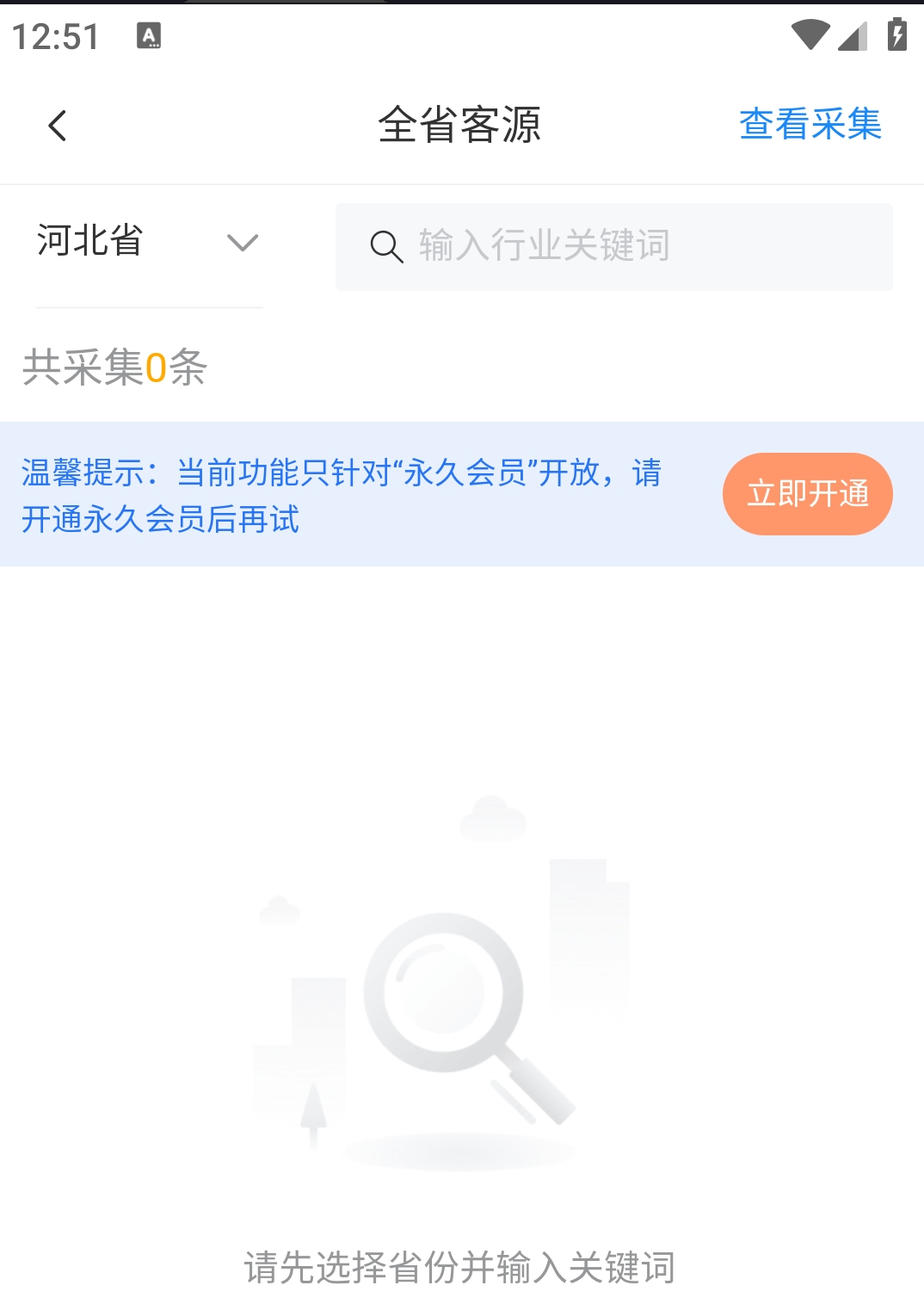Click the 共采集0条 counter text

coord(114,368)
